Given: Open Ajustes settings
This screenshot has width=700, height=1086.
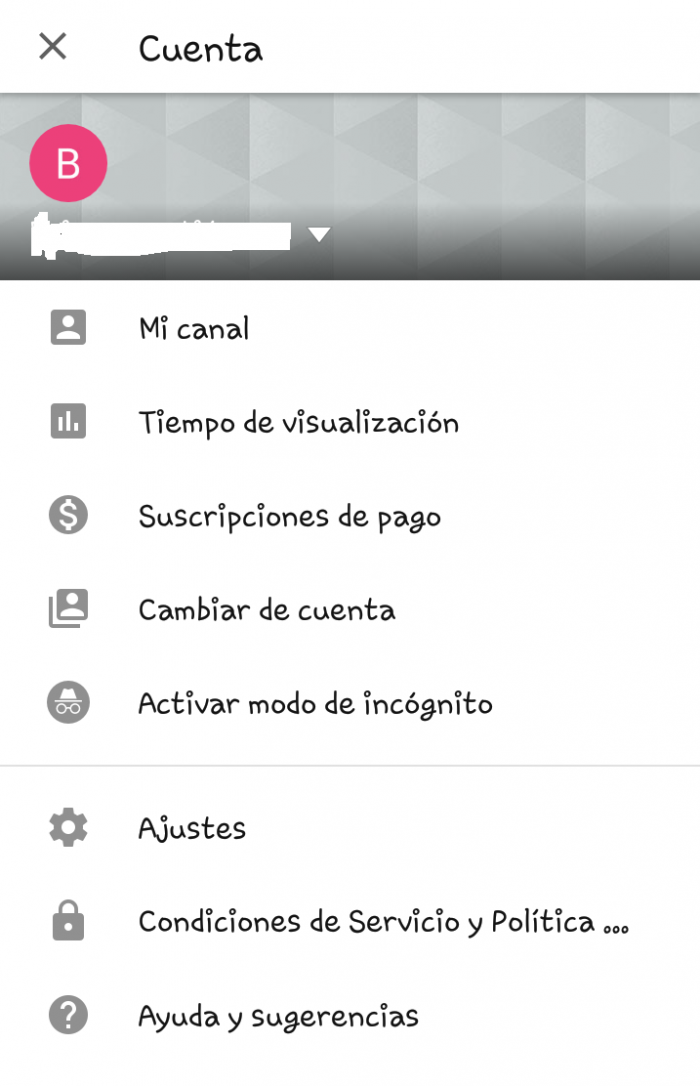Looking at the screenshot, I should [192, 828].
